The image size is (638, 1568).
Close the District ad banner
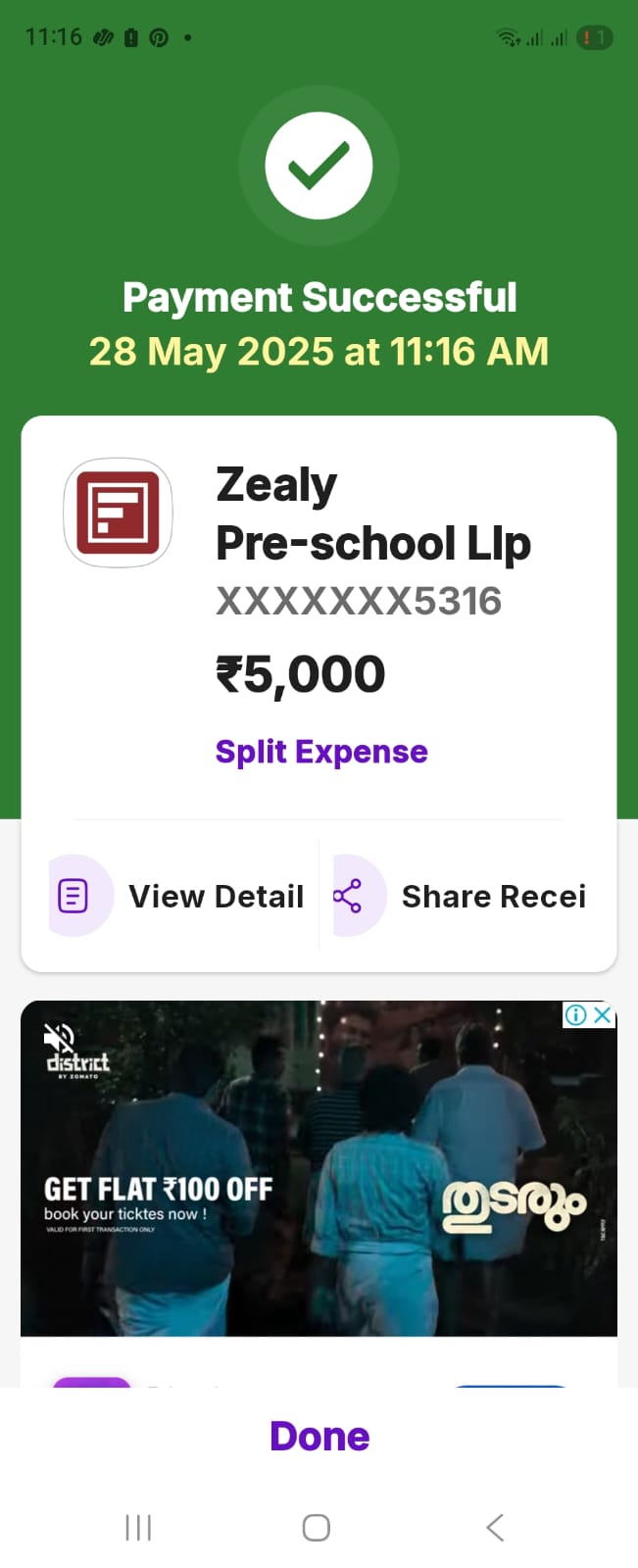point(603,1014)
